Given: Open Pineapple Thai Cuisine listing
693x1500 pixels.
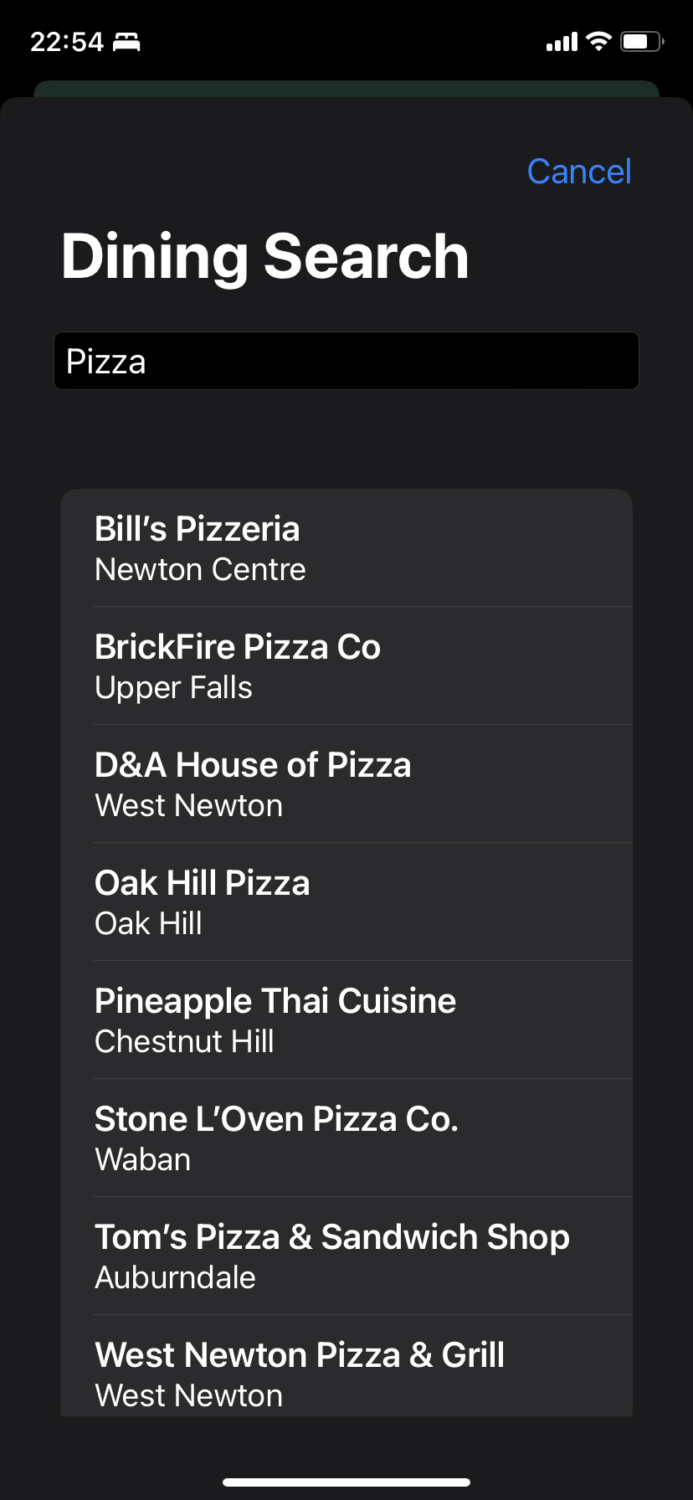Looking at the screenshot, I should point(346,1020).
